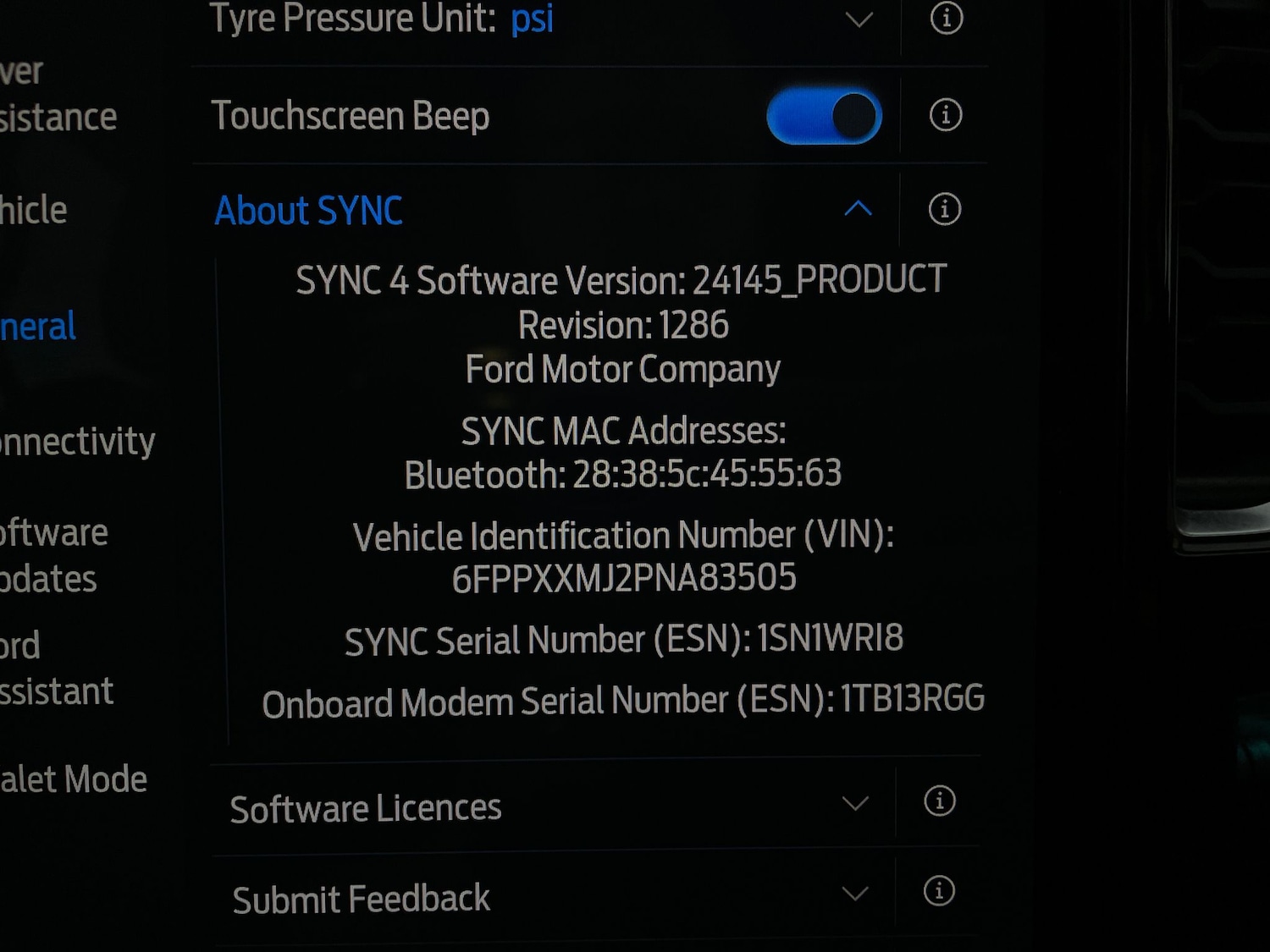Switch to the Vehicle settings tab

[33, 210]
